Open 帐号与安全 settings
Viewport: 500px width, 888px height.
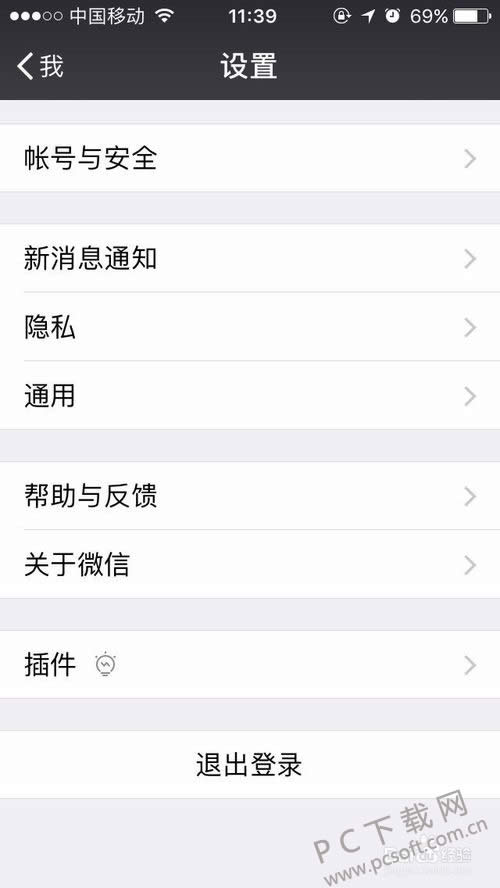250,159
